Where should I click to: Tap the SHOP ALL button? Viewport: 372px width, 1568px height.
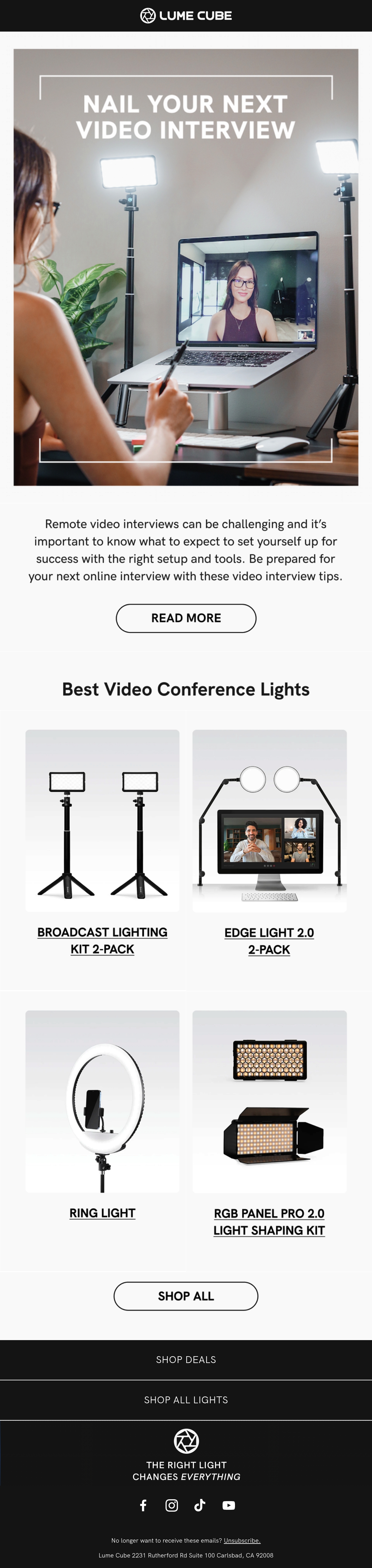click(x=186, y=1296)
